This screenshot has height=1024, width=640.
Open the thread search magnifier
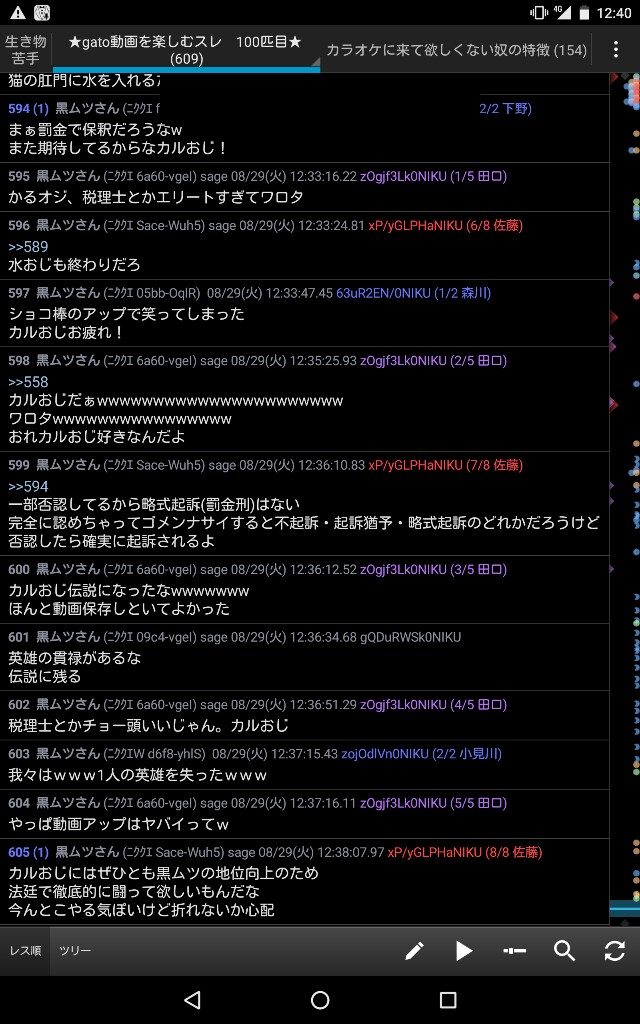[x=564, y=950]
